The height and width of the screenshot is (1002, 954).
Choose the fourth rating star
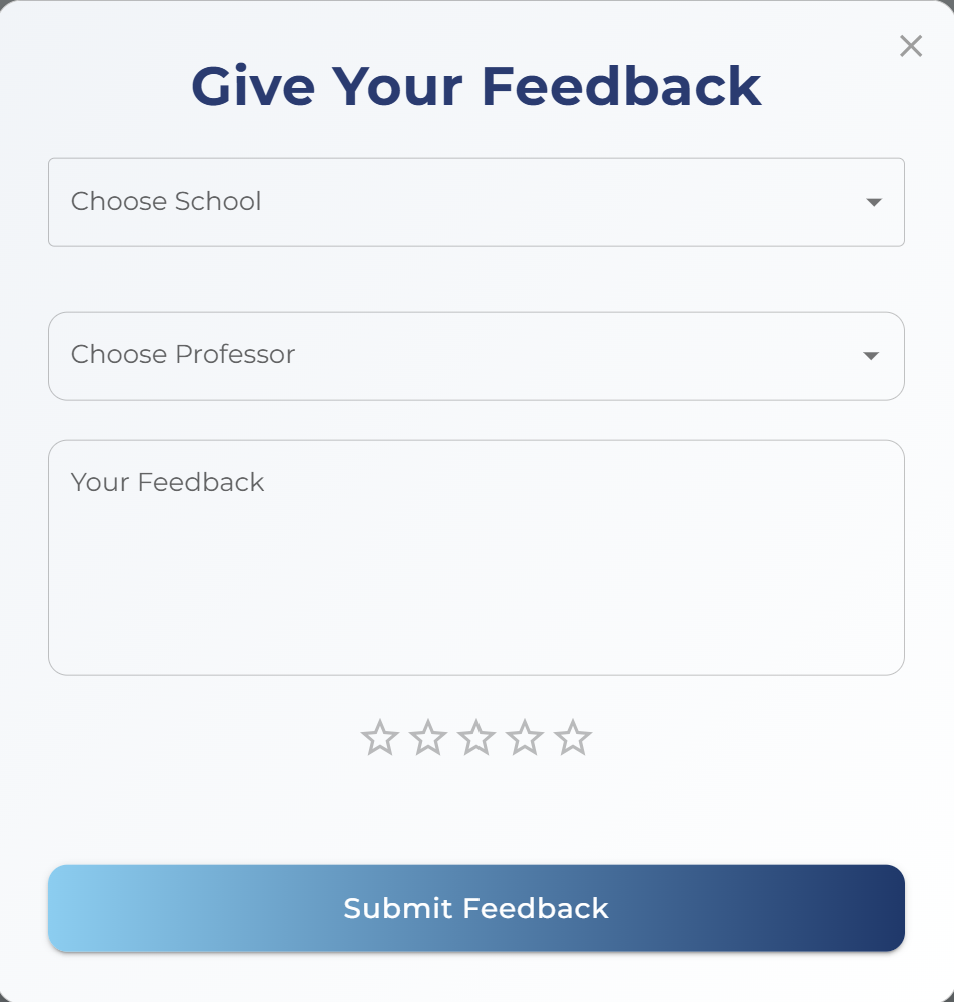click(525, 738)
